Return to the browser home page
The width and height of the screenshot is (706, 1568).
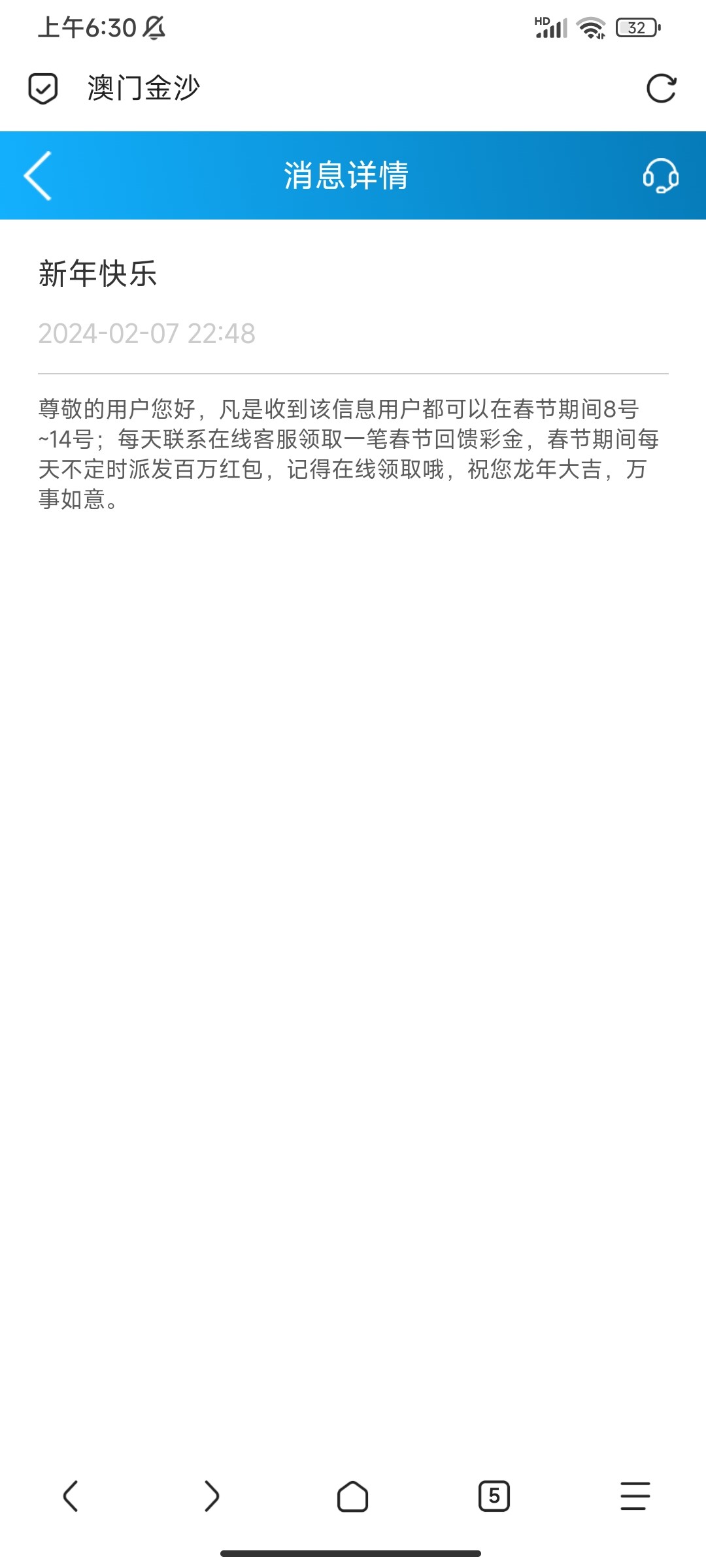[x=353, y=1495]
